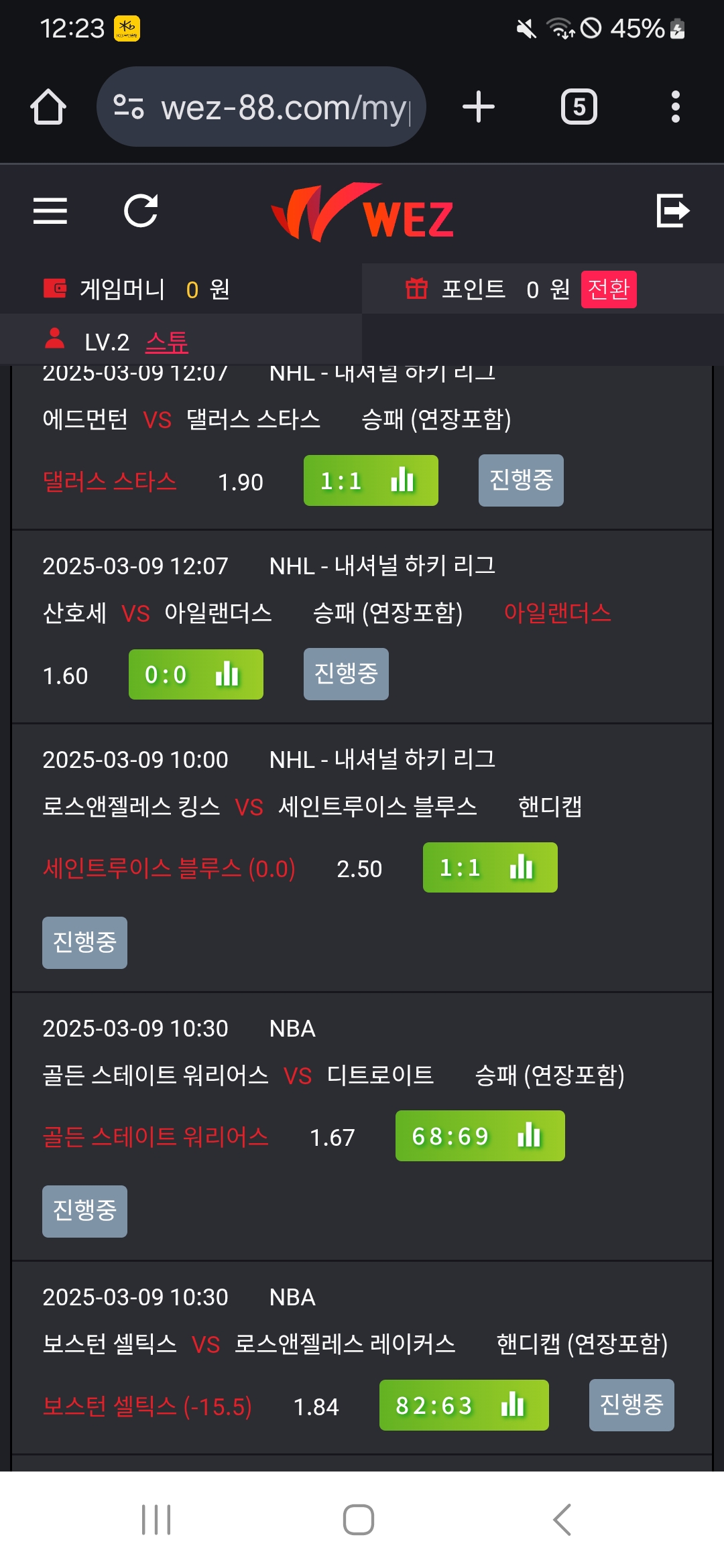724x1568 pixels.
Task: Open the 68:69 score for 골든 스테이트 워리어스
Action: coord(480,1136)
